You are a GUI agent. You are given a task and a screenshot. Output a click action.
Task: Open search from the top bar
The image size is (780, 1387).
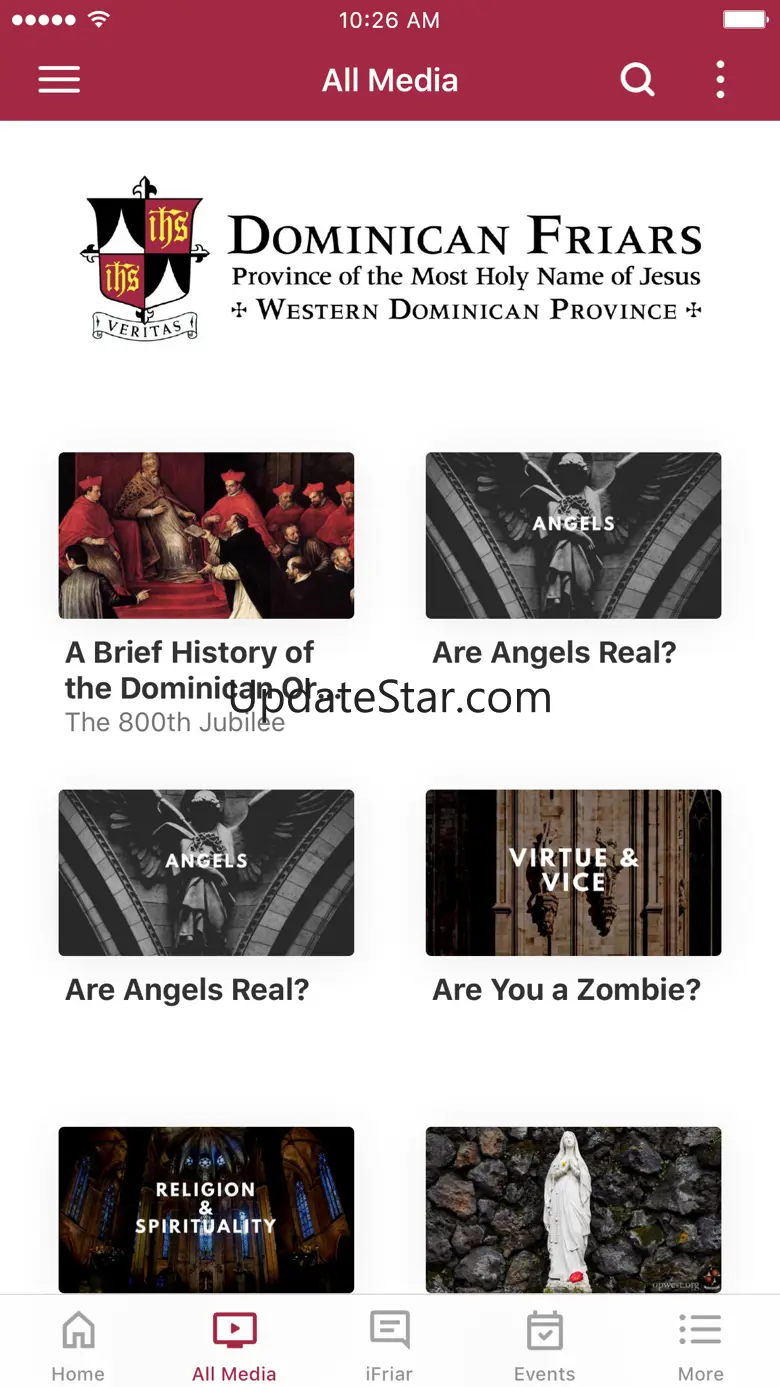637,79
